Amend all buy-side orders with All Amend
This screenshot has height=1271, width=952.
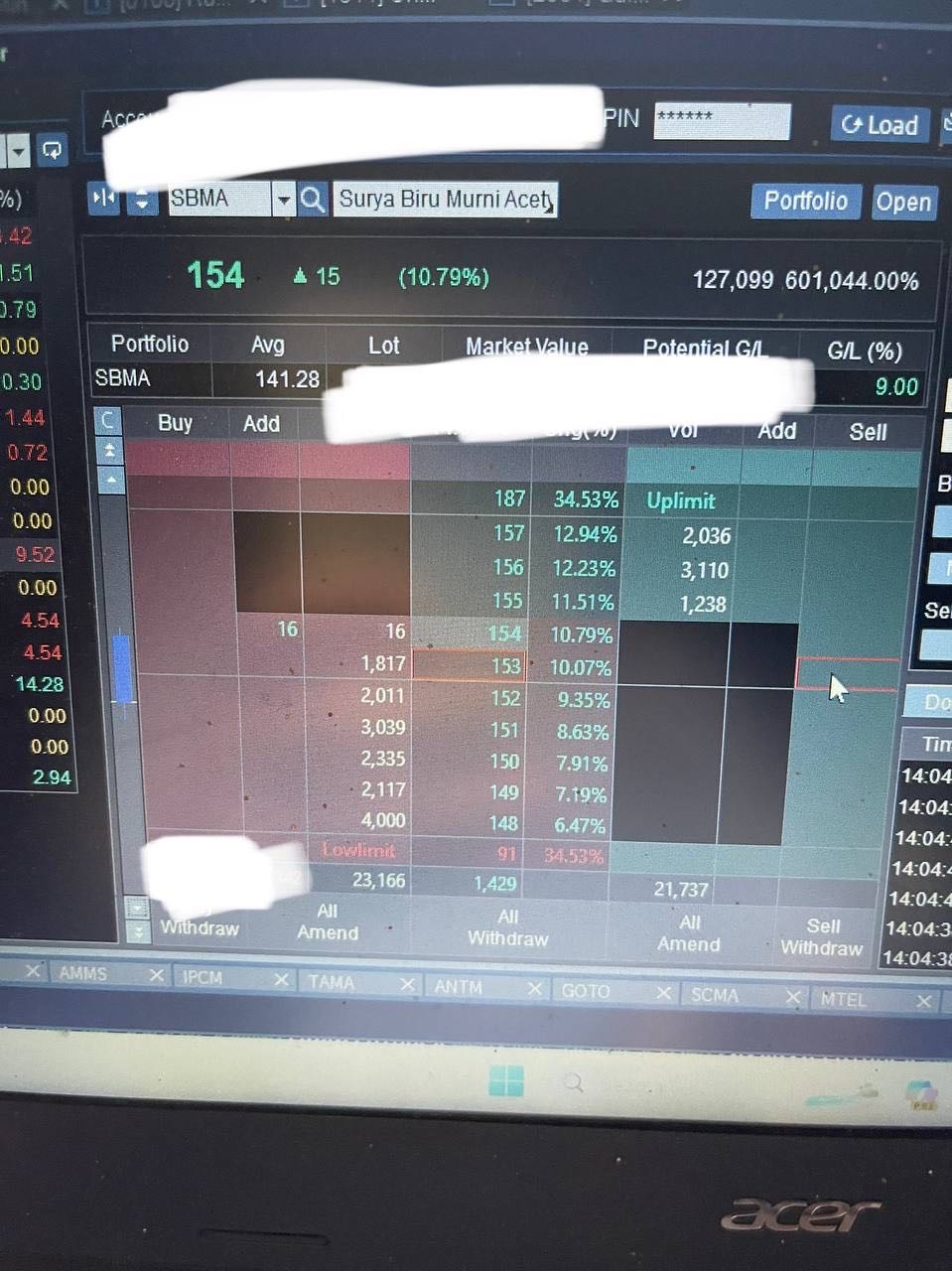point(327,922)
